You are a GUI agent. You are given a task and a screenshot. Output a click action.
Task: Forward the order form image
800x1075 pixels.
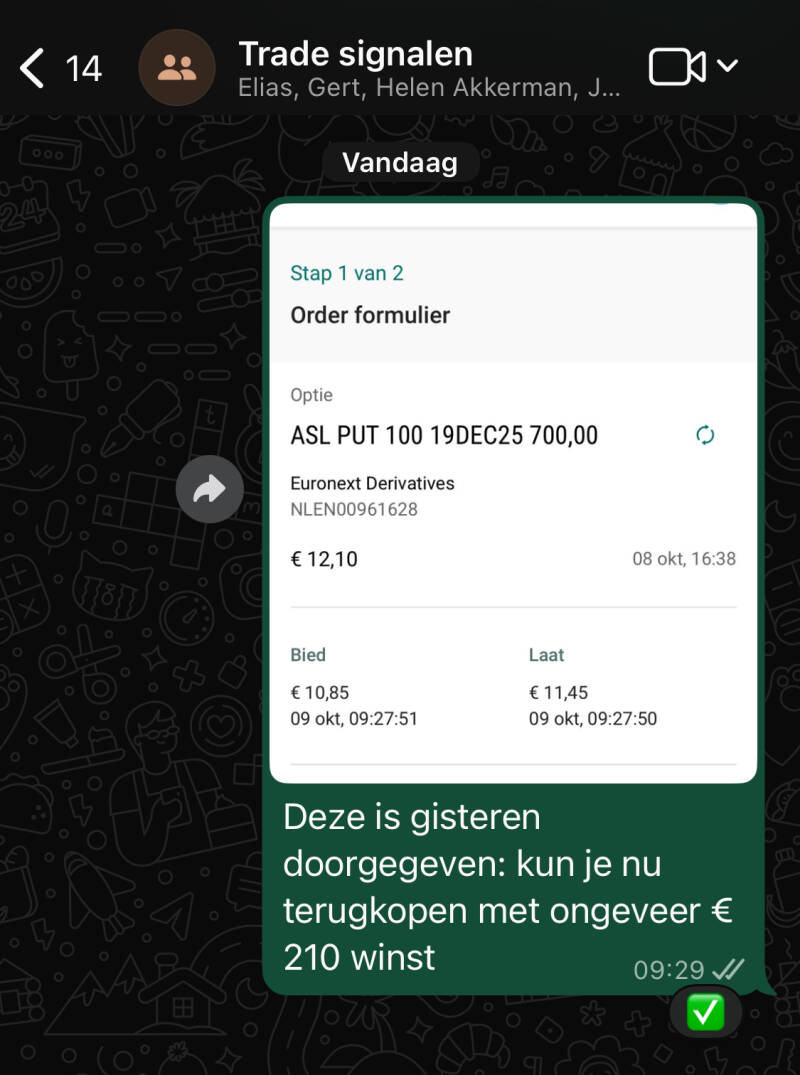click(x=209, y=489)
